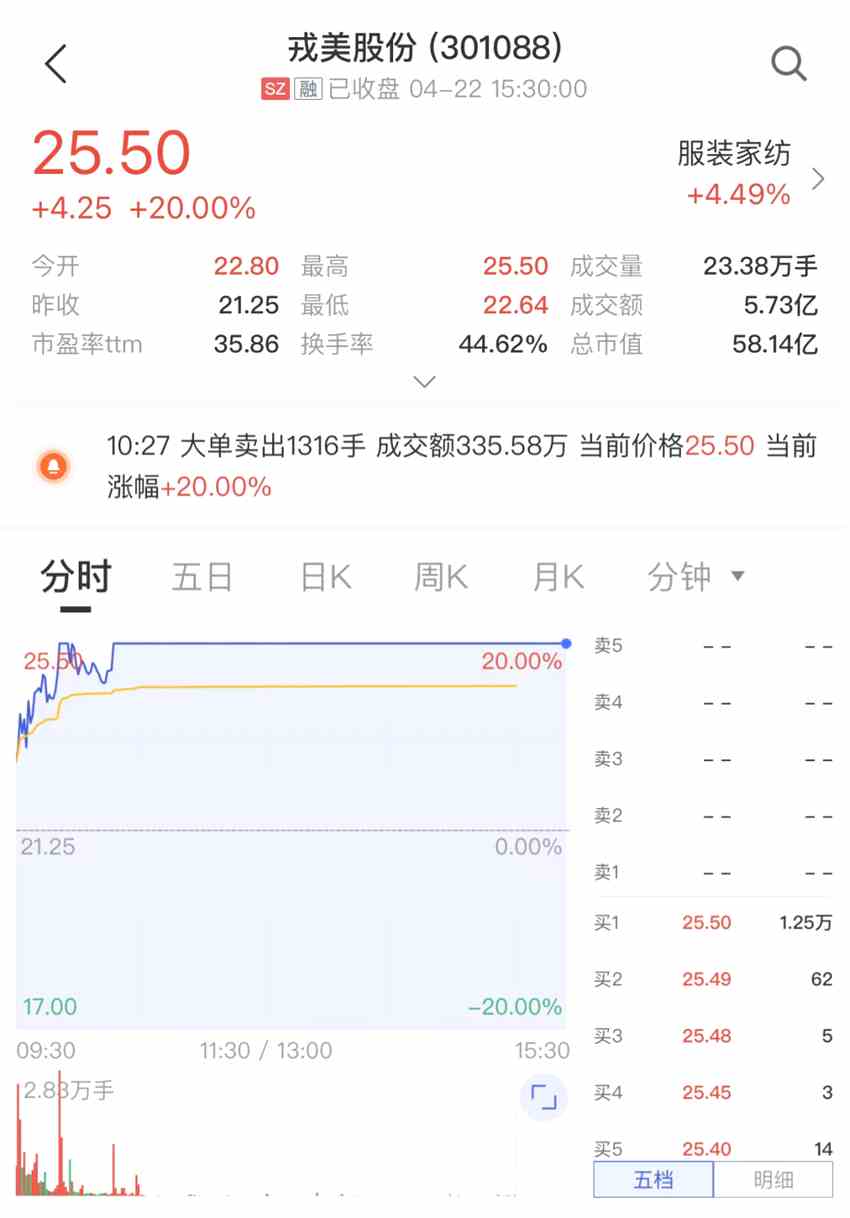Image resolution: width=850 pixels, height=1218 pixels.
Task: Expand the 服装家纺 sector details arrow
Action: (816, 179)
